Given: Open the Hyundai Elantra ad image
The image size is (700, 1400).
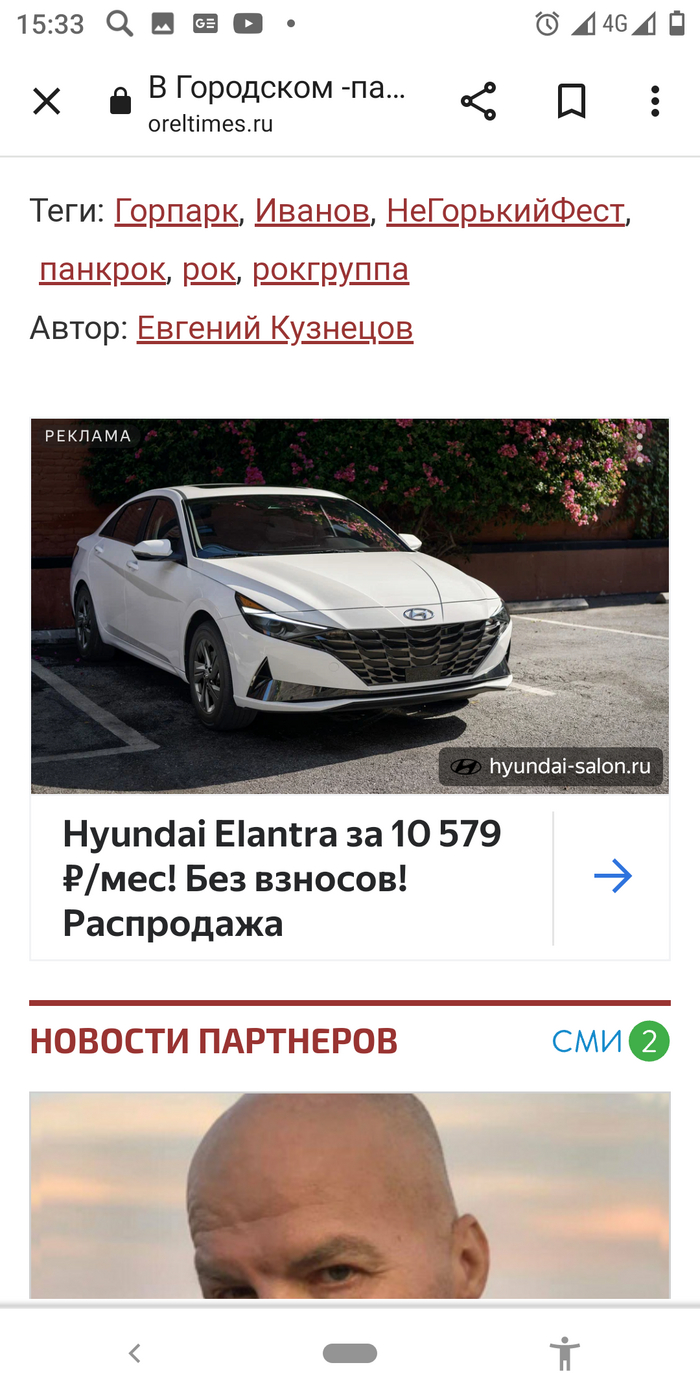Looking at the screenshot, I should tap(350, 605).
